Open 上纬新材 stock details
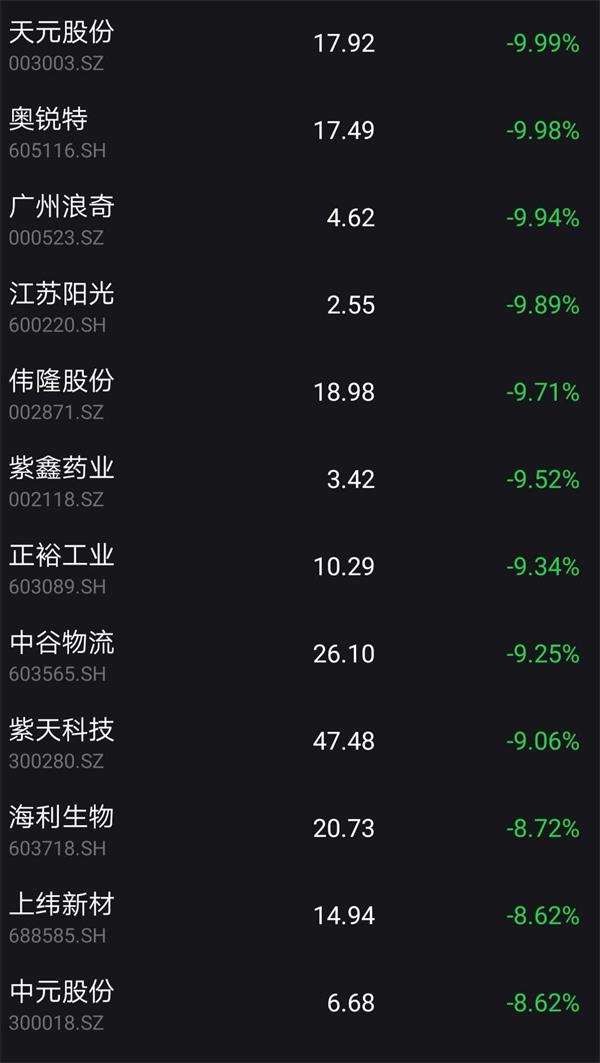Screen dimensions: 600x1063 coord(300,915)
